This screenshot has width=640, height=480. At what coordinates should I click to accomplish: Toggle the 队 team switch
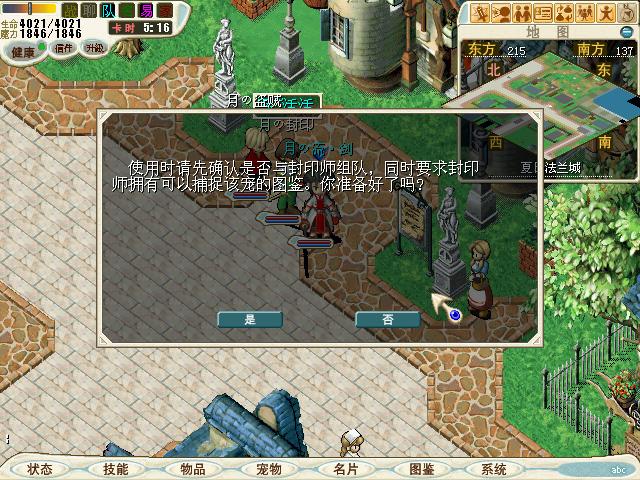click(x=108, y=11)
